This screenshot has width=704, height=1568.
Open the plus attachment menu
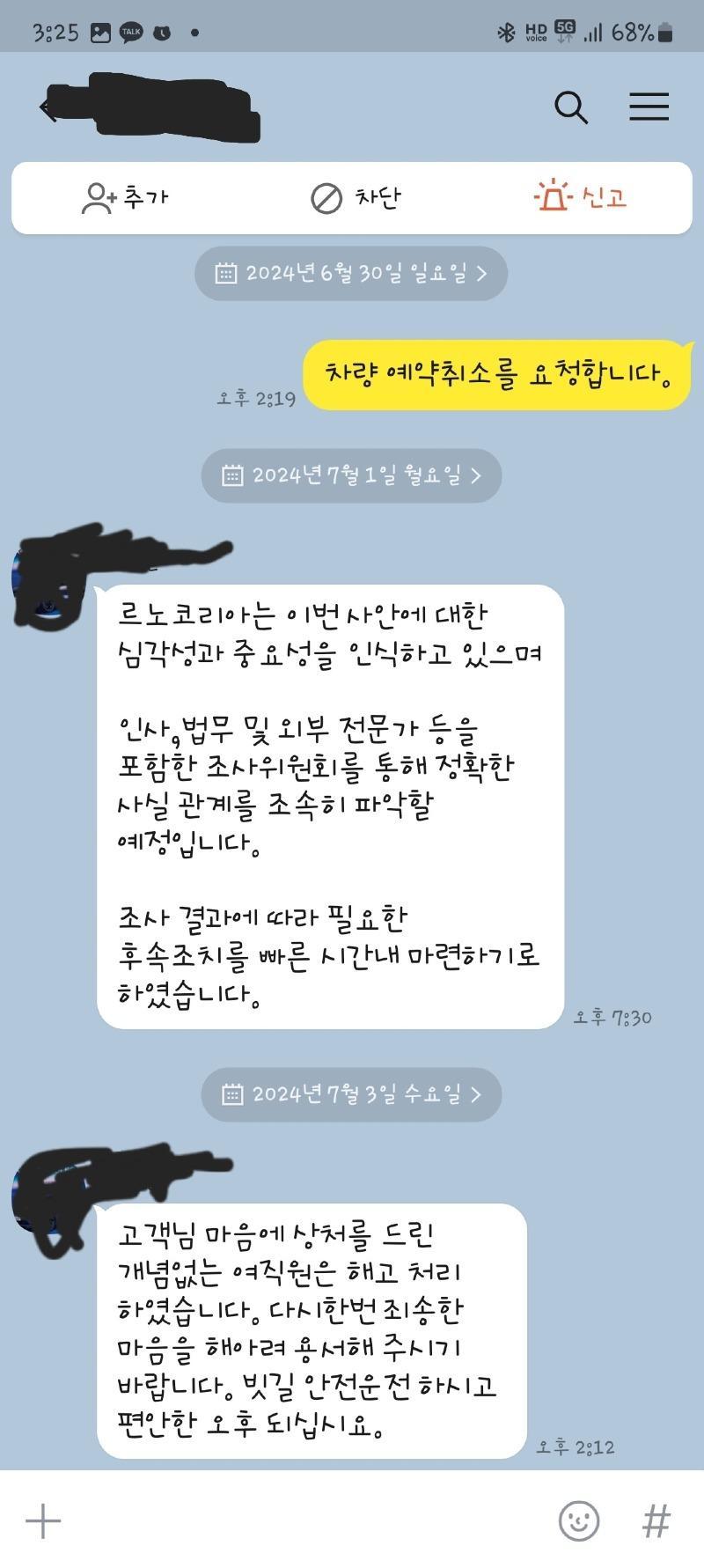coord(42,1520)
